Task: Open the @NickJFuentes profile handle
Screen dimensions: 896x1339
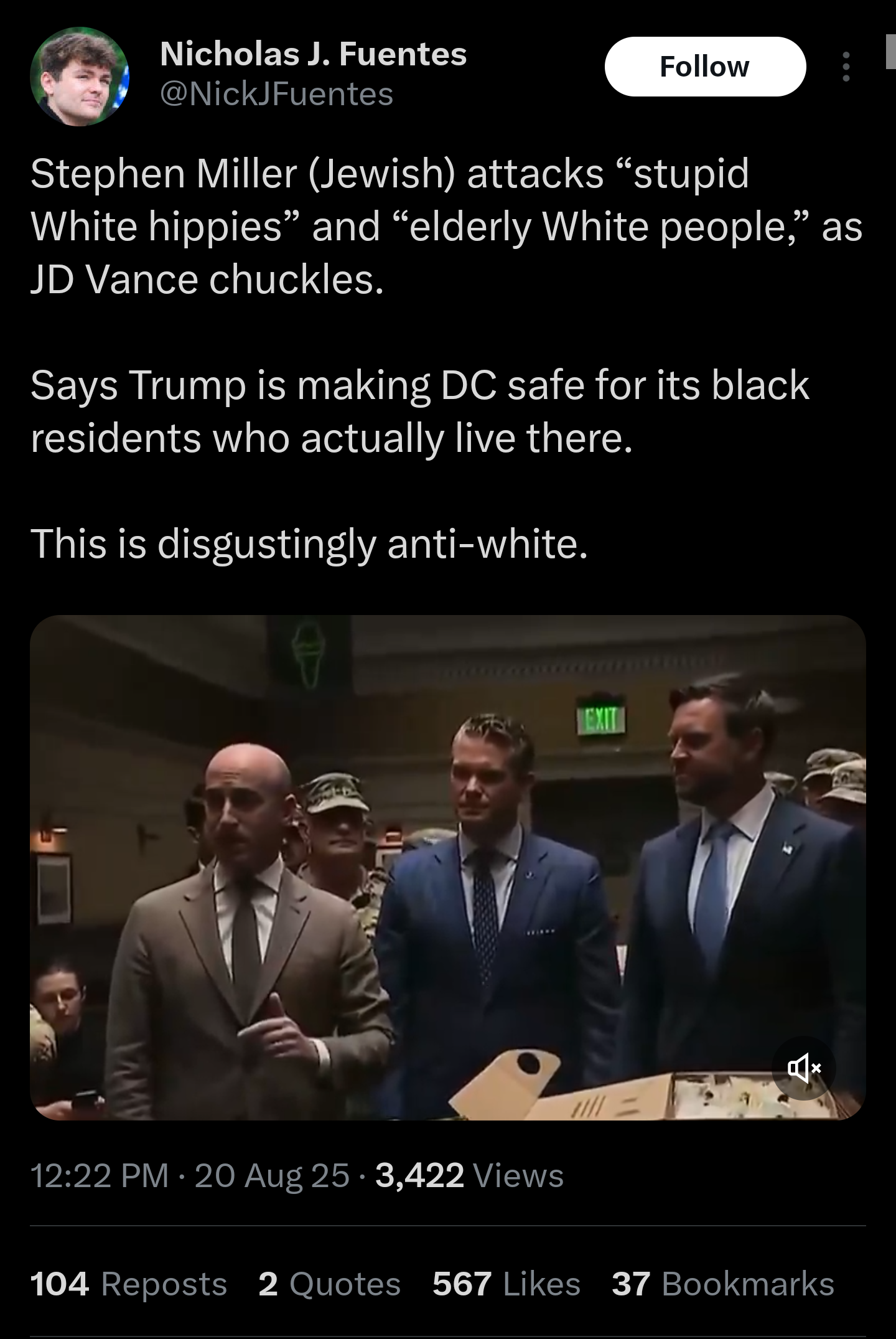Action: pyautogui.click(x=276, y=94)
